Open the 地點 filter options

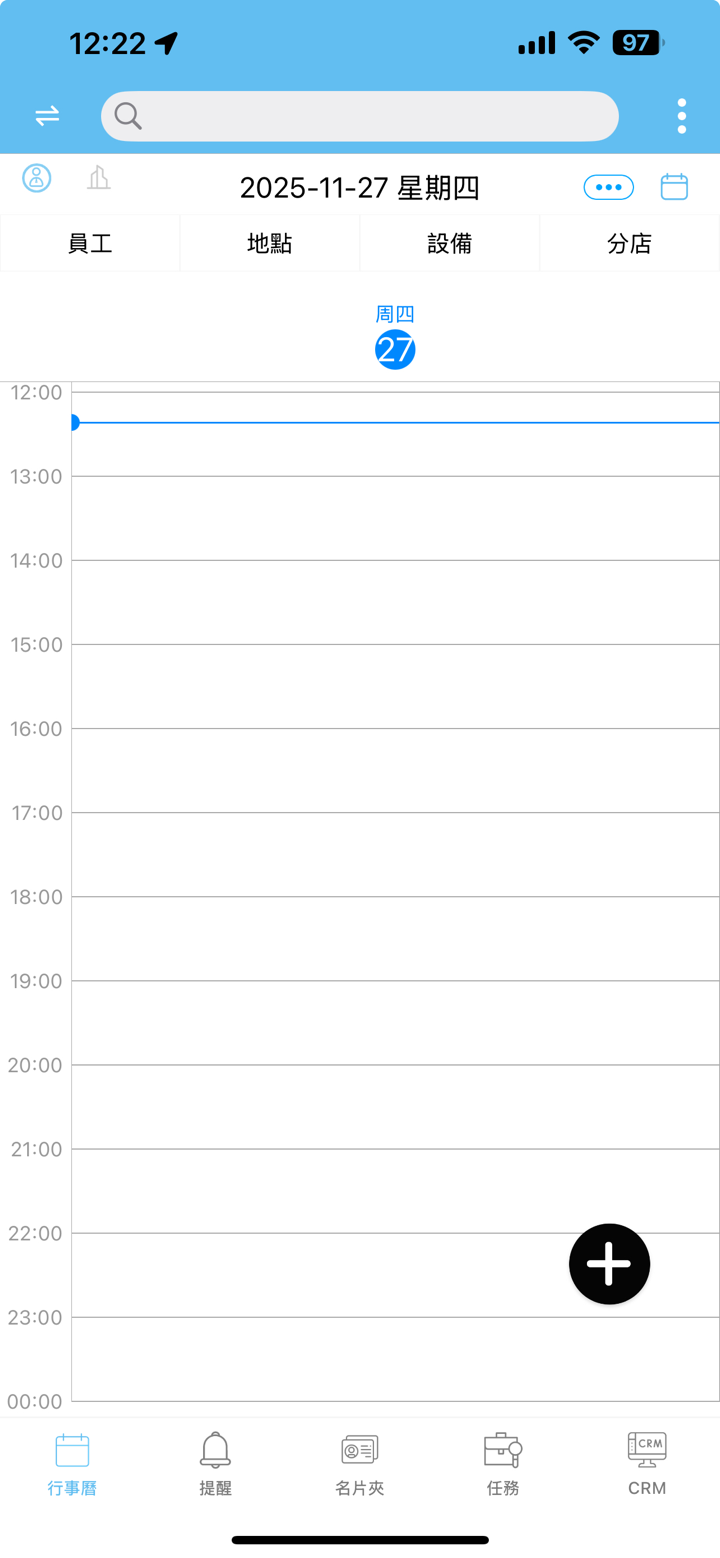[269, 243]
